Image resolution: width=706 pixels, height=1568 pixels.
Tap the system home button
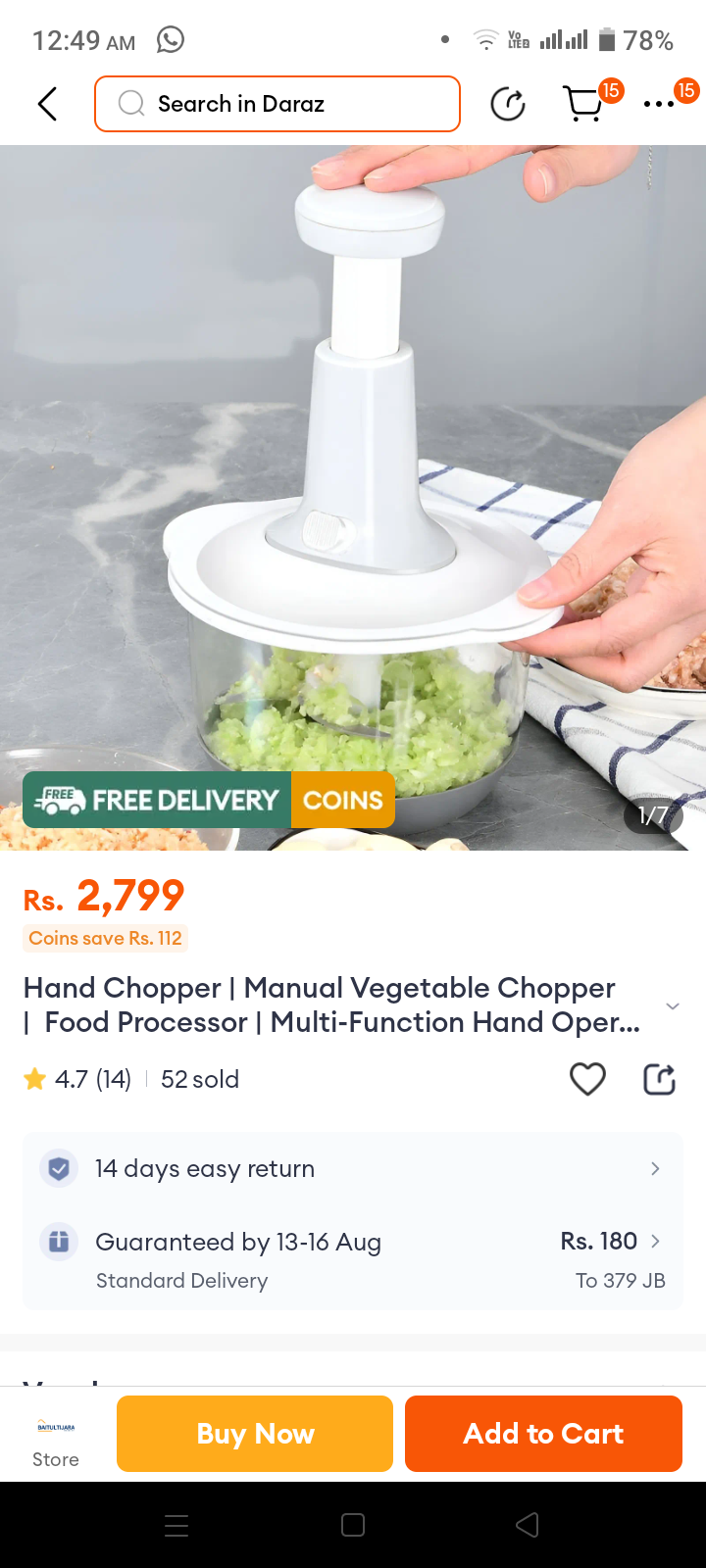pos(353,1525)
